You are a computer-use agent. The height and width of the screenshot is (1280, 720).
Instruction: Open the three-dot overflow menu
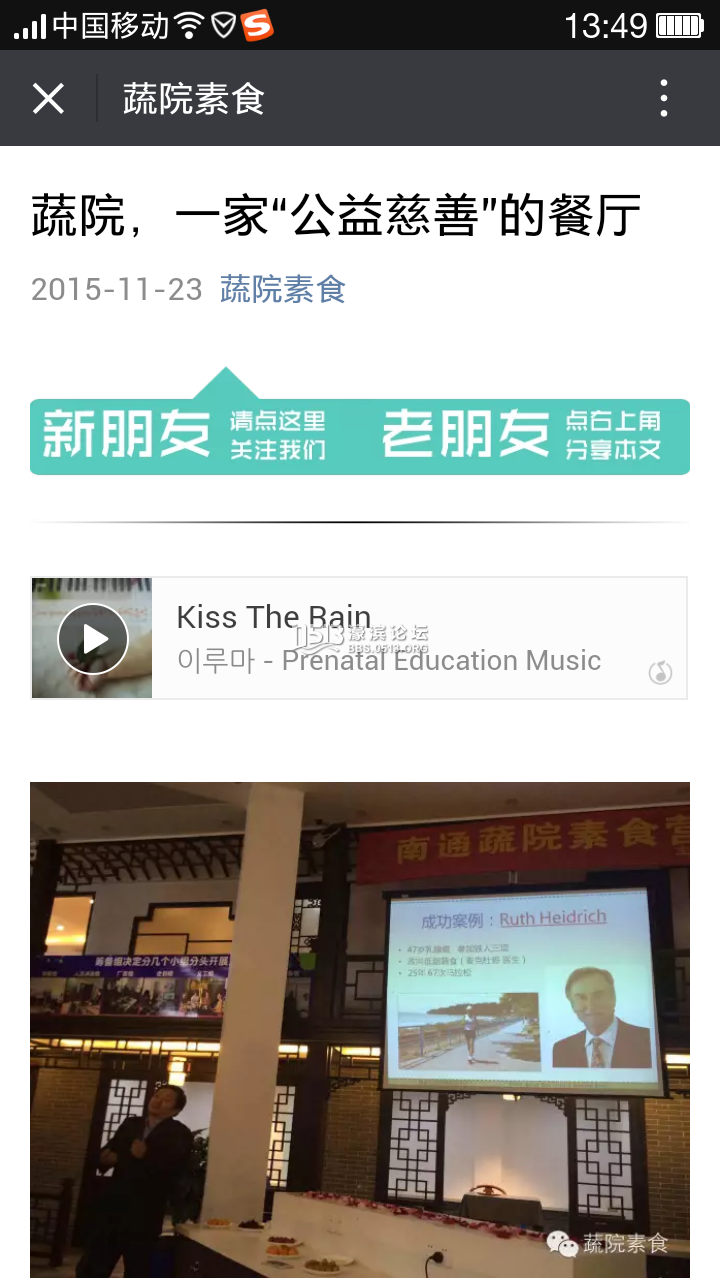tap(663, 98)
